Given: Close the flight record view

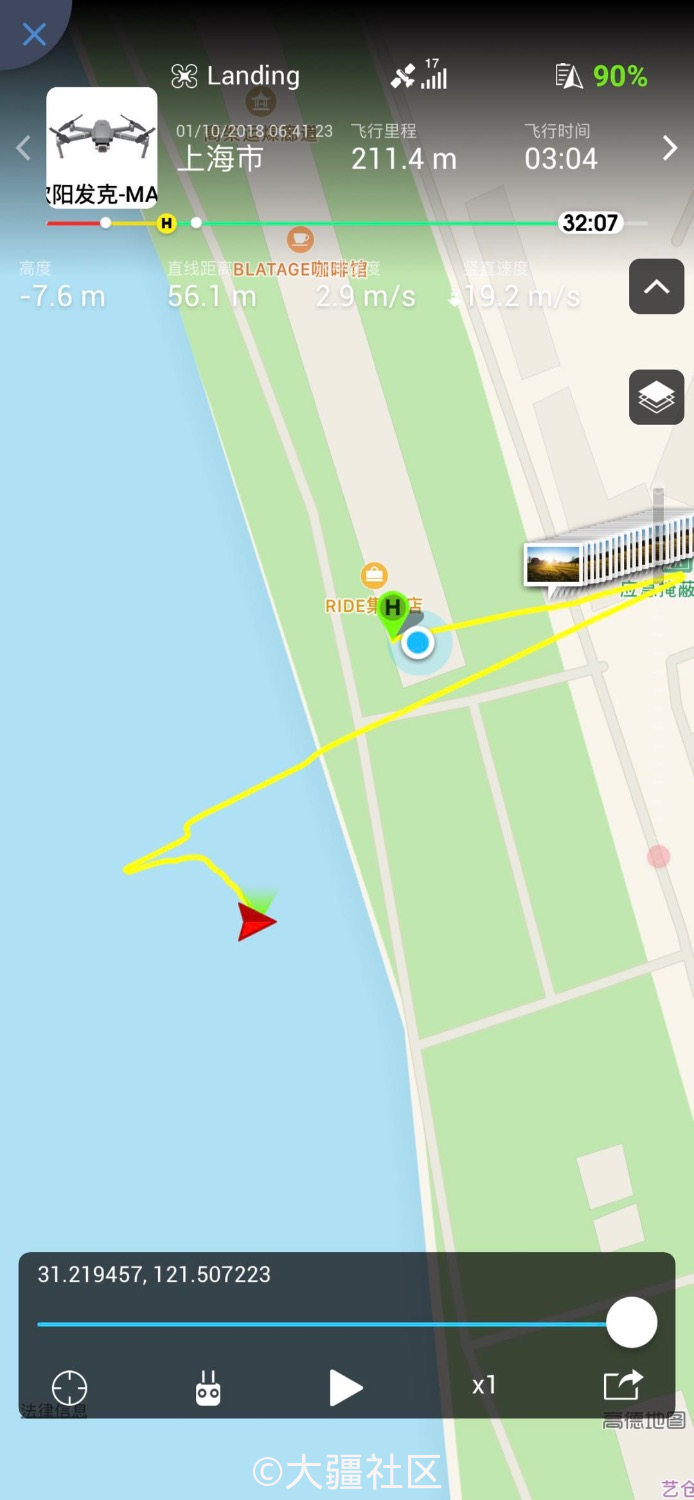Looking at the screenshot, I should pyautogui.click(x=34, y=35).
